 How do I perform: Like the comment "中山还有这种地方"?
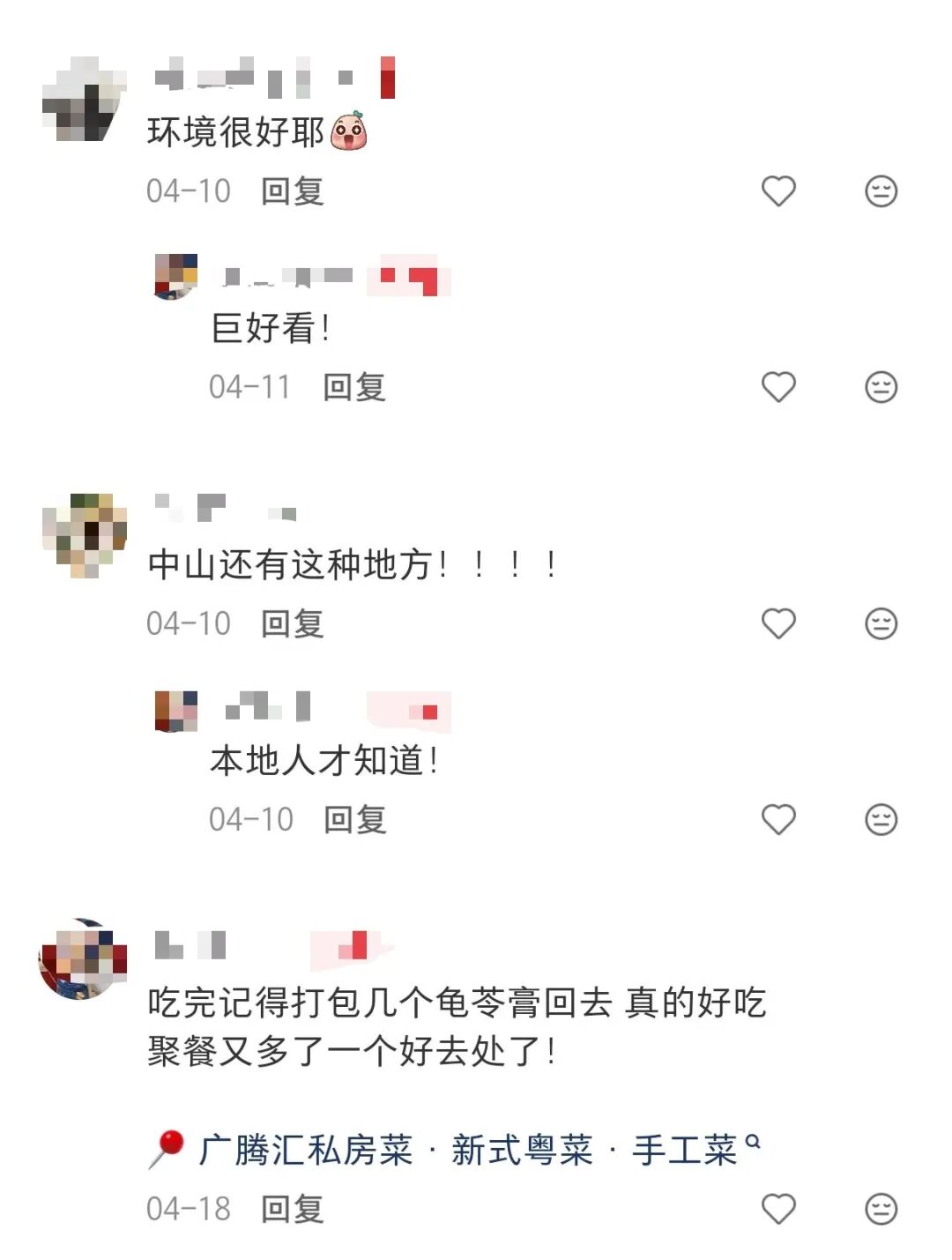click(x=778, y=624)
